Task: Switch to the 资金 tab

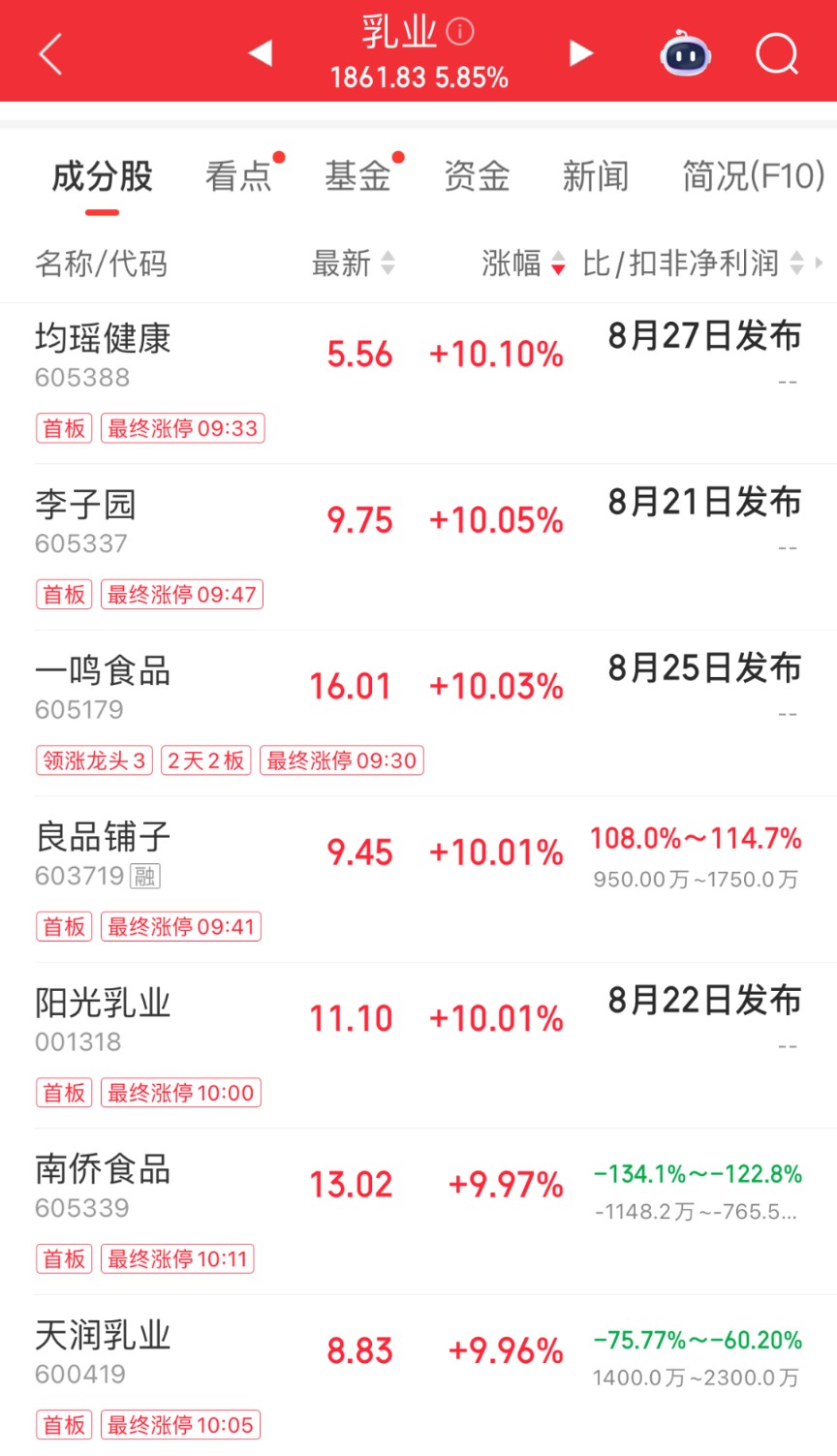Action: [477, 176]
